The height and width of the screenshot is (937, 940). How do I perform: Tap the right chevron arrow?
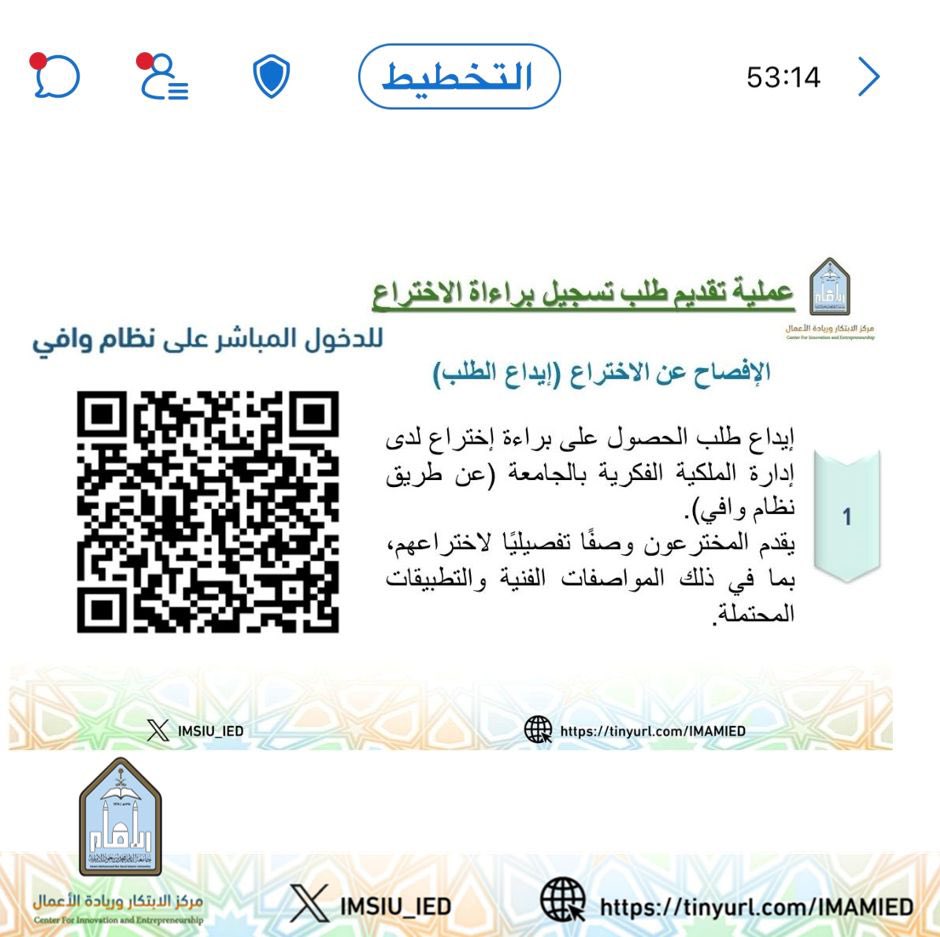(868, 77)
